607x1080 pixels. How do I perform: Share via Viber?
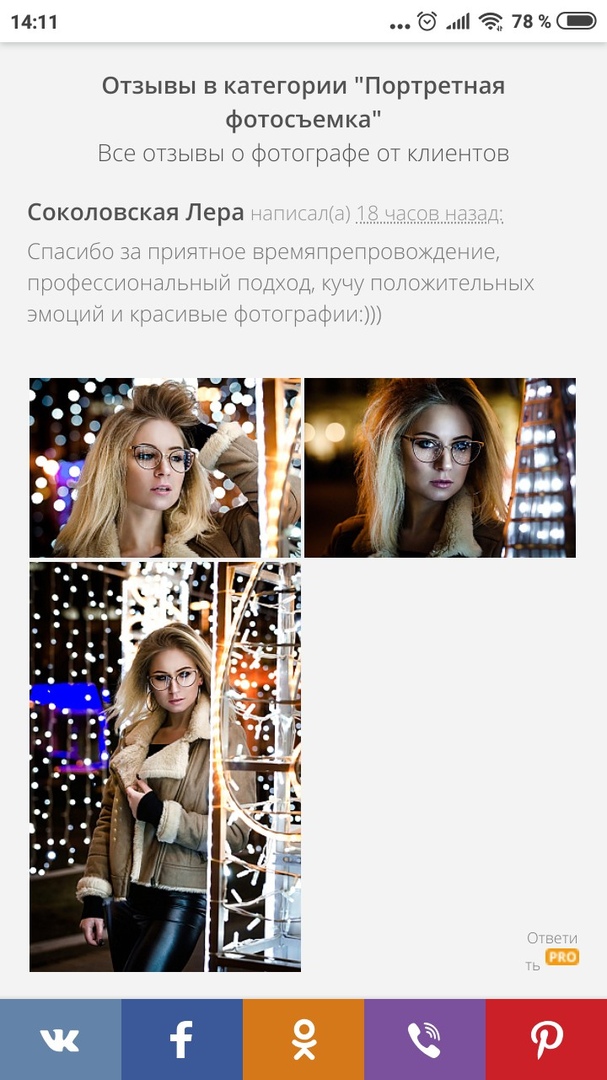425,1040
